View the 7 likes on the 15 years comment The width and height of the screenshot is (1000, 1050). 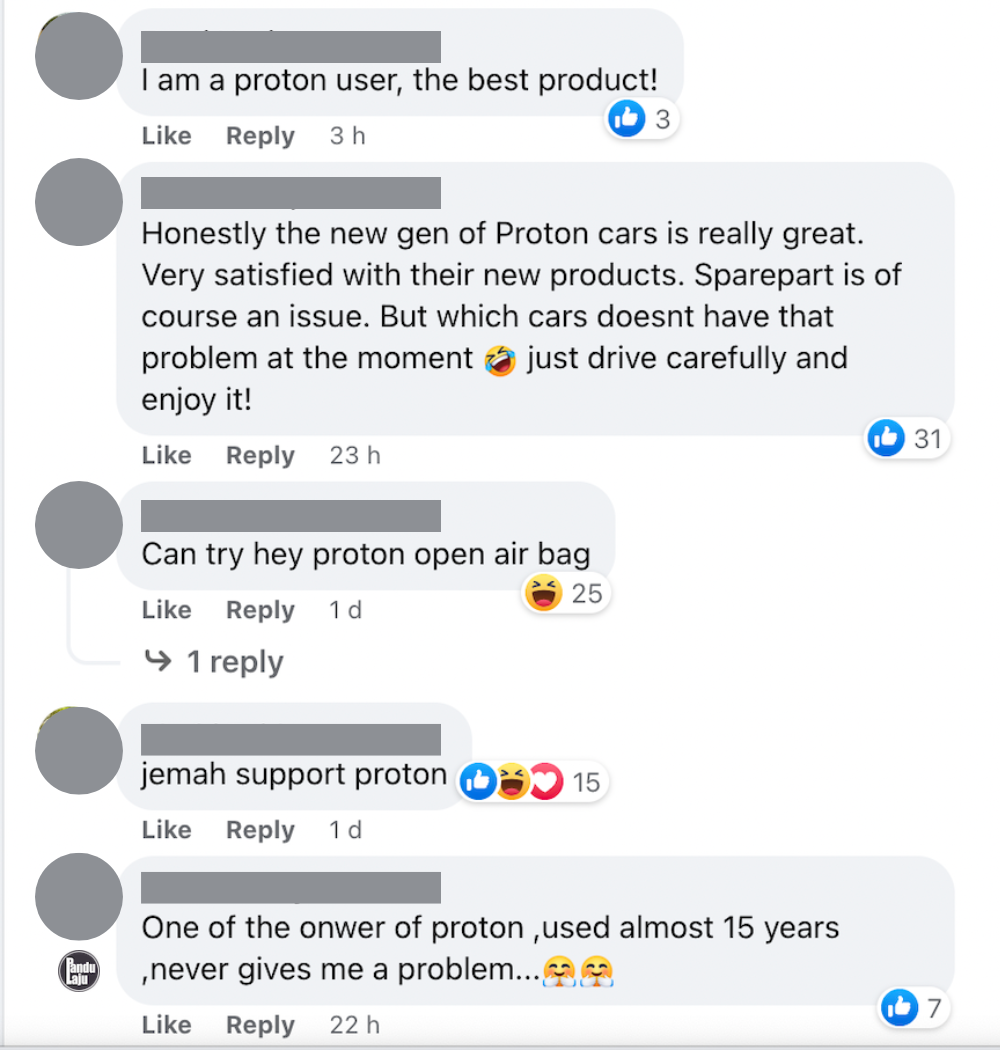coord(912,1008)
